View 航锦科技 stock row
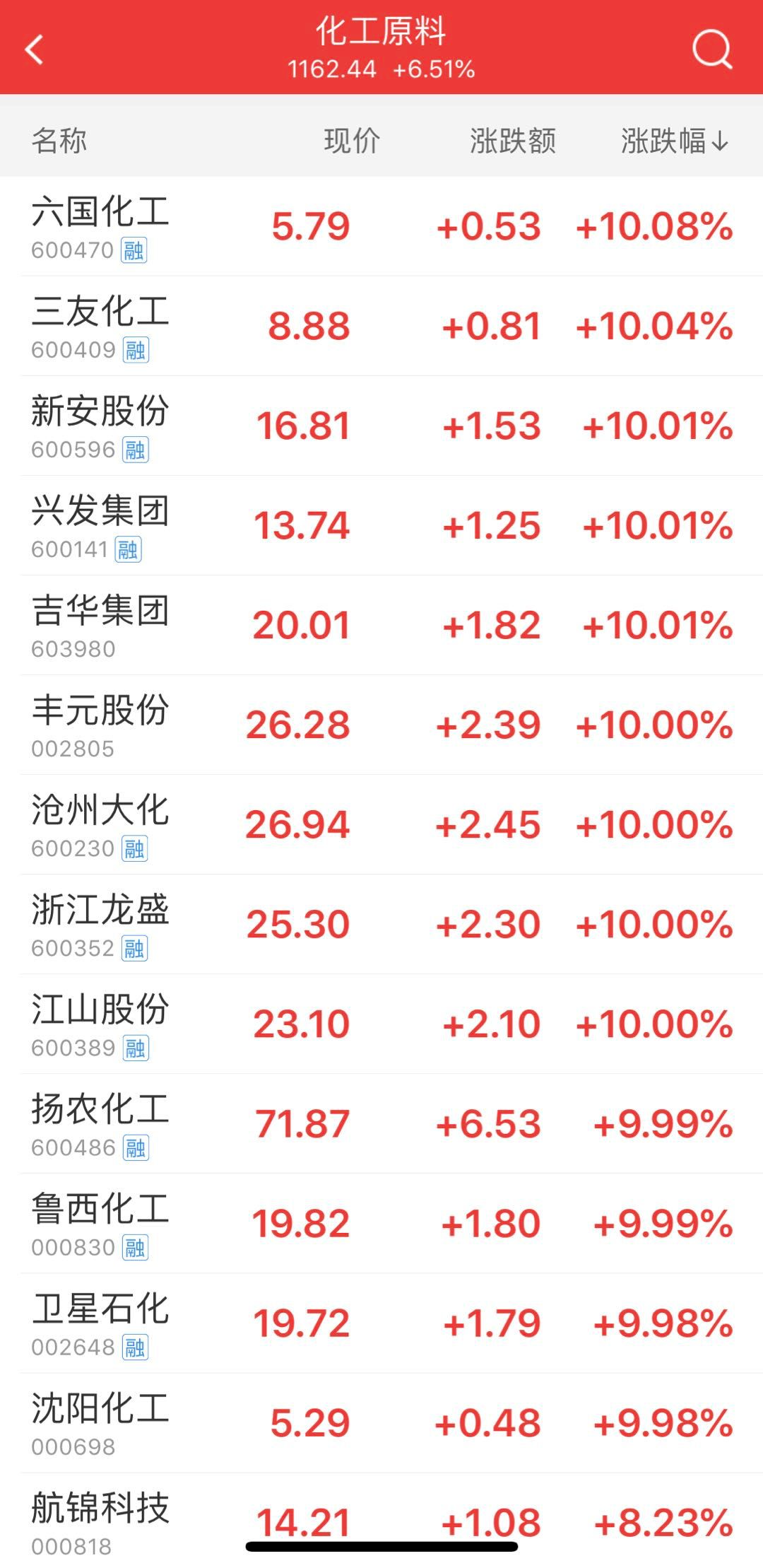Screen dimensions: 763x1568 tap(381, 1520)
